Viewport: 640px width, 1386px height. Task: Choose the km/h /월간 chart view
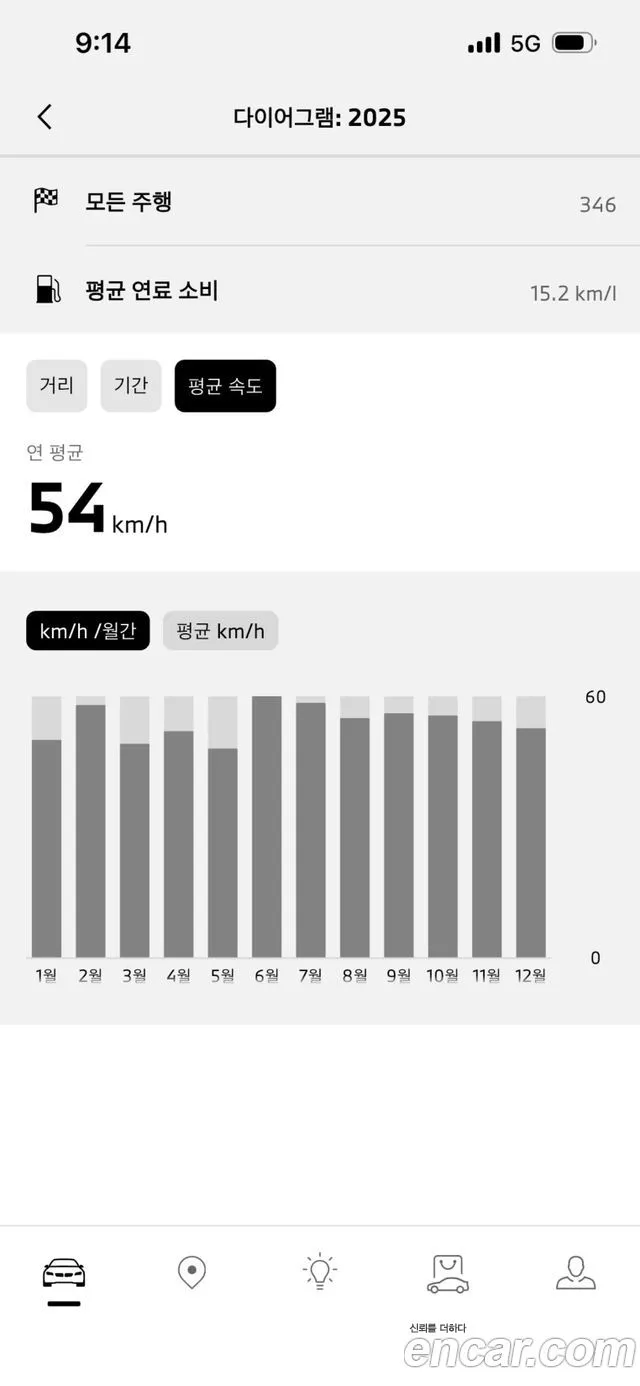88,631
